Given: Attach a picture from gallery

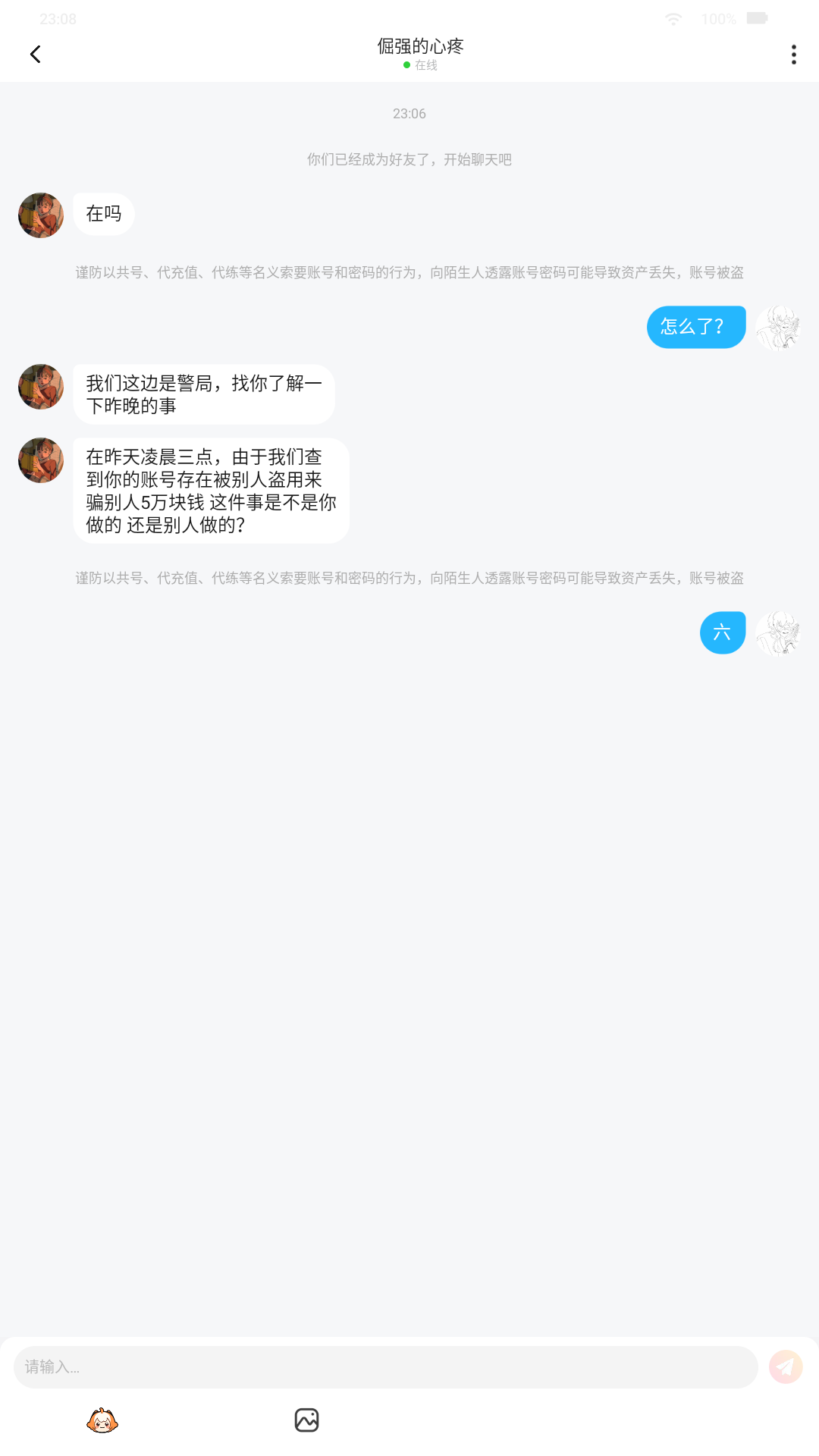Looking at the screenshot, I should coord(306,1420).
